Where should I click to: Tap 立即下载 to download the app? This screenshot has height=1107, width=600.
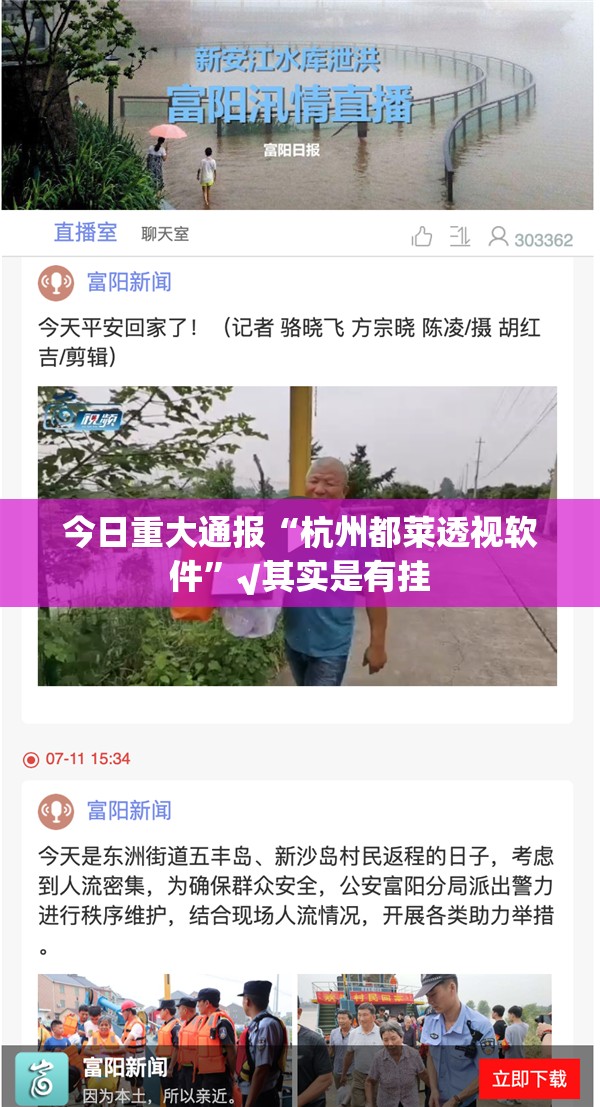529,1078
